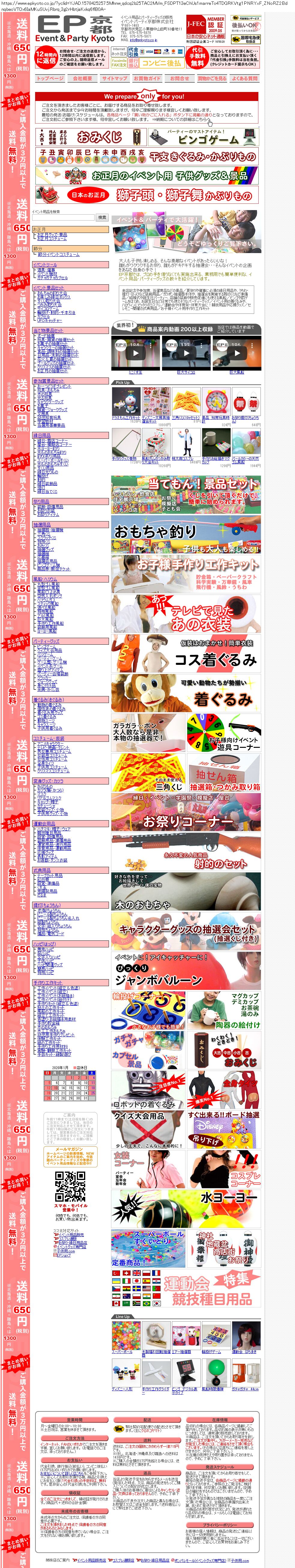Open the よくある質問 tab
This screenshot has width=295, height=1568.
[x=245, y=78]
